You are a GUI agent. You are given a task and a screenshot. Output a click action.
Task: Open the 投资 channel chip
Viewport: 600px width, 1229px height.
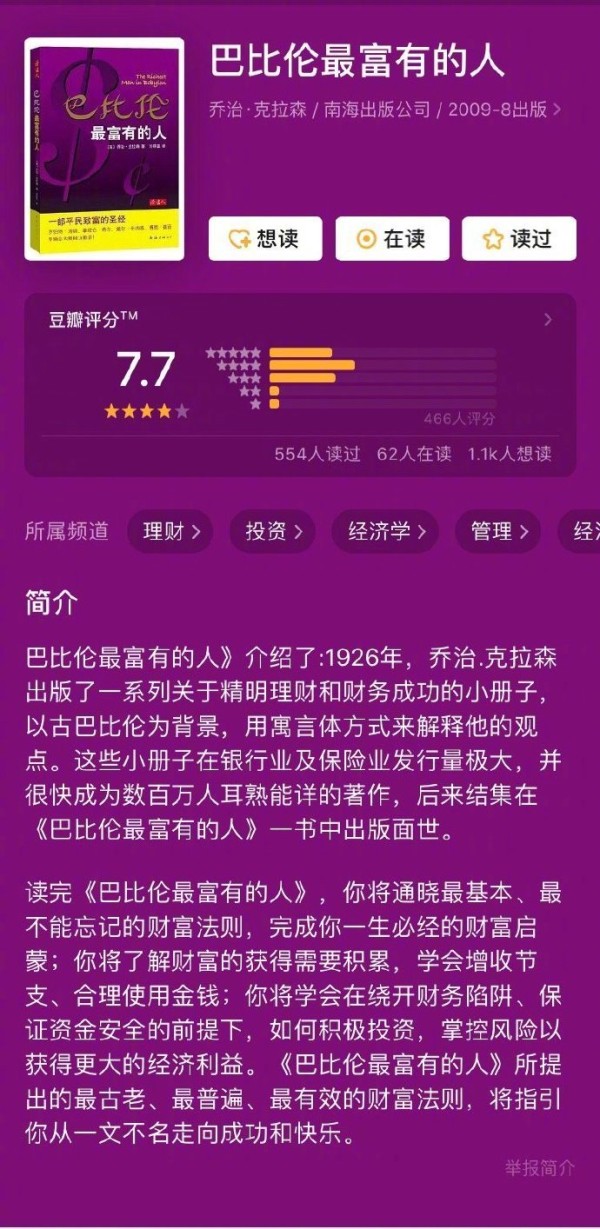[x=273, y=531]
